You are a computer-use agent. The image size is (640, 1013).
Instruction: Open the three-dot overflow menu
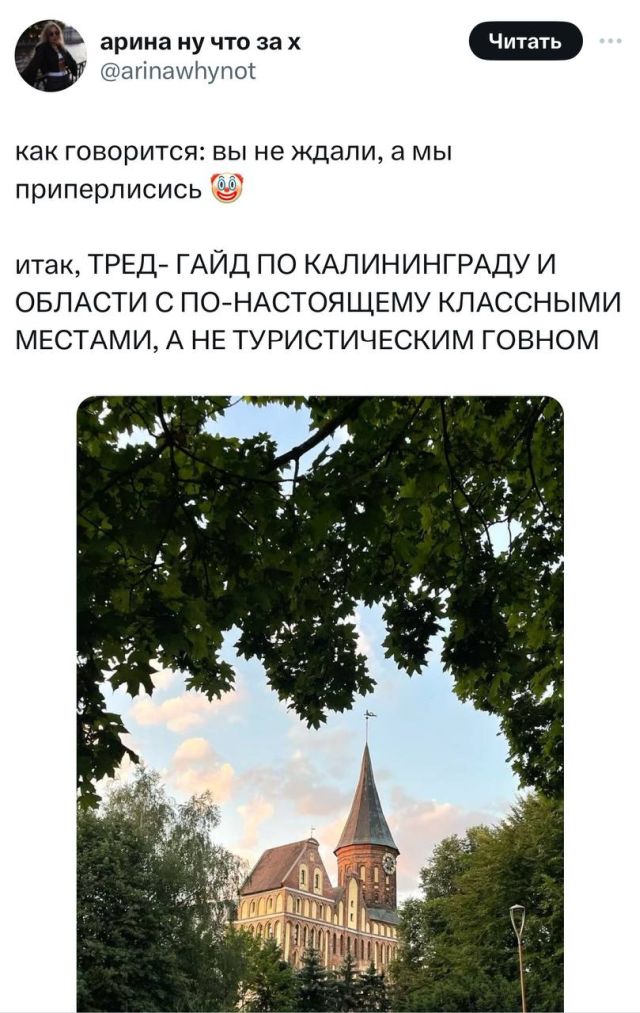tap(609, 41)
